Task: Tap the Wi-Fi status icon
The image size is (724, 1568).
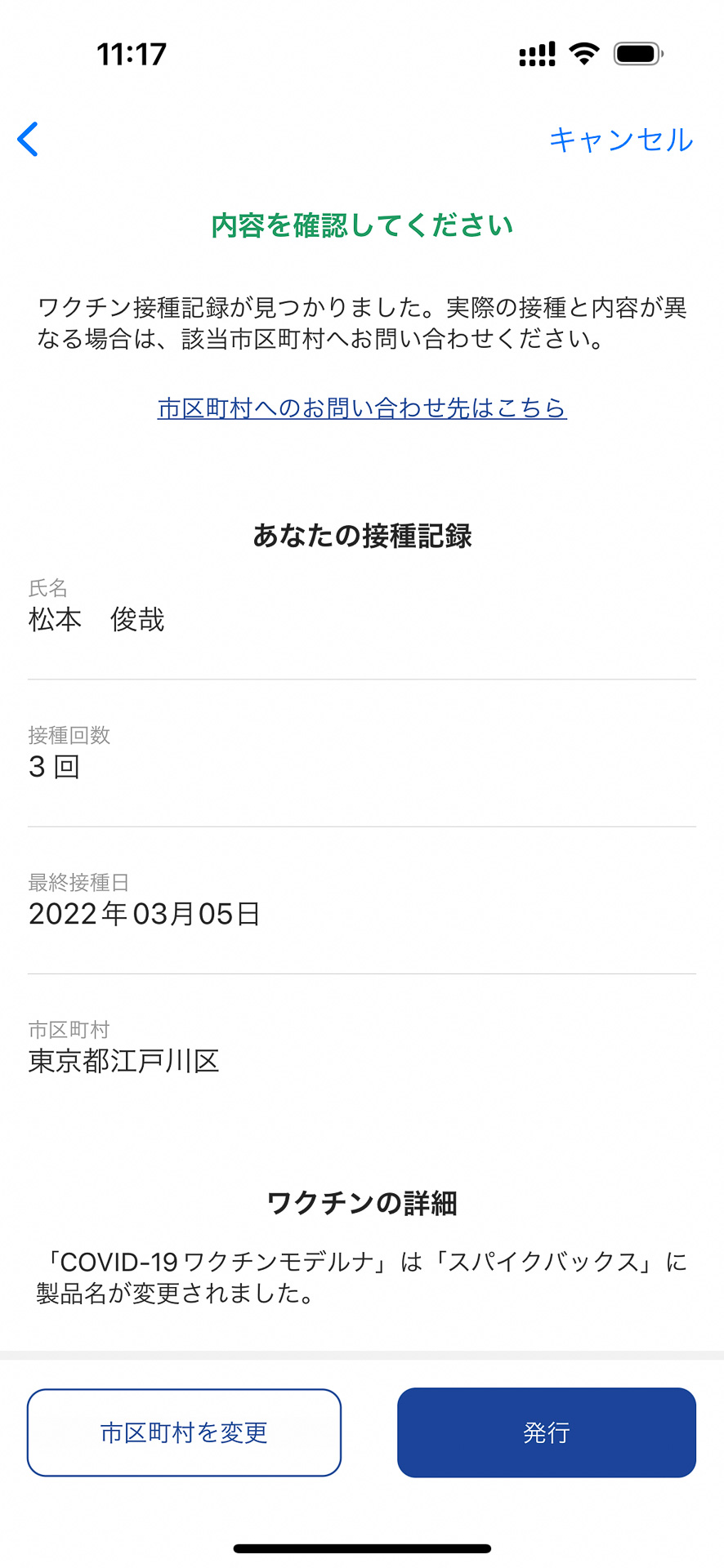Action: click(x=583, y=51)
